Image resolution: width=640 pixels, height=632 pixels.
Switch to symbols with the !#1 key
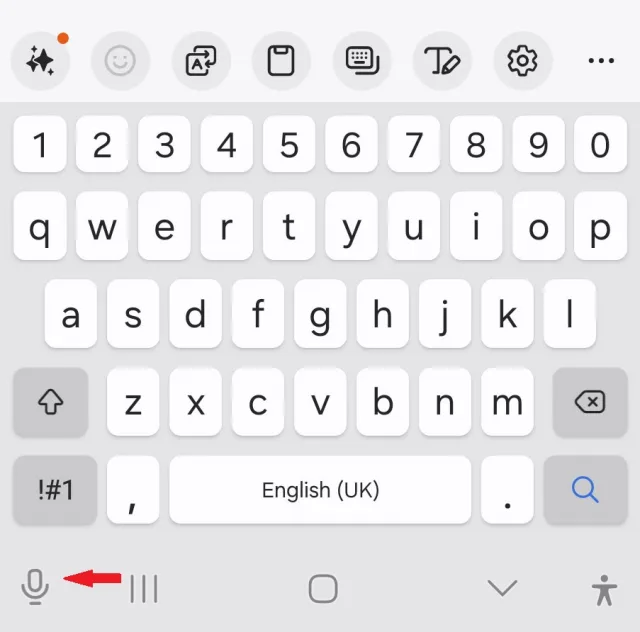coord(55,490)
